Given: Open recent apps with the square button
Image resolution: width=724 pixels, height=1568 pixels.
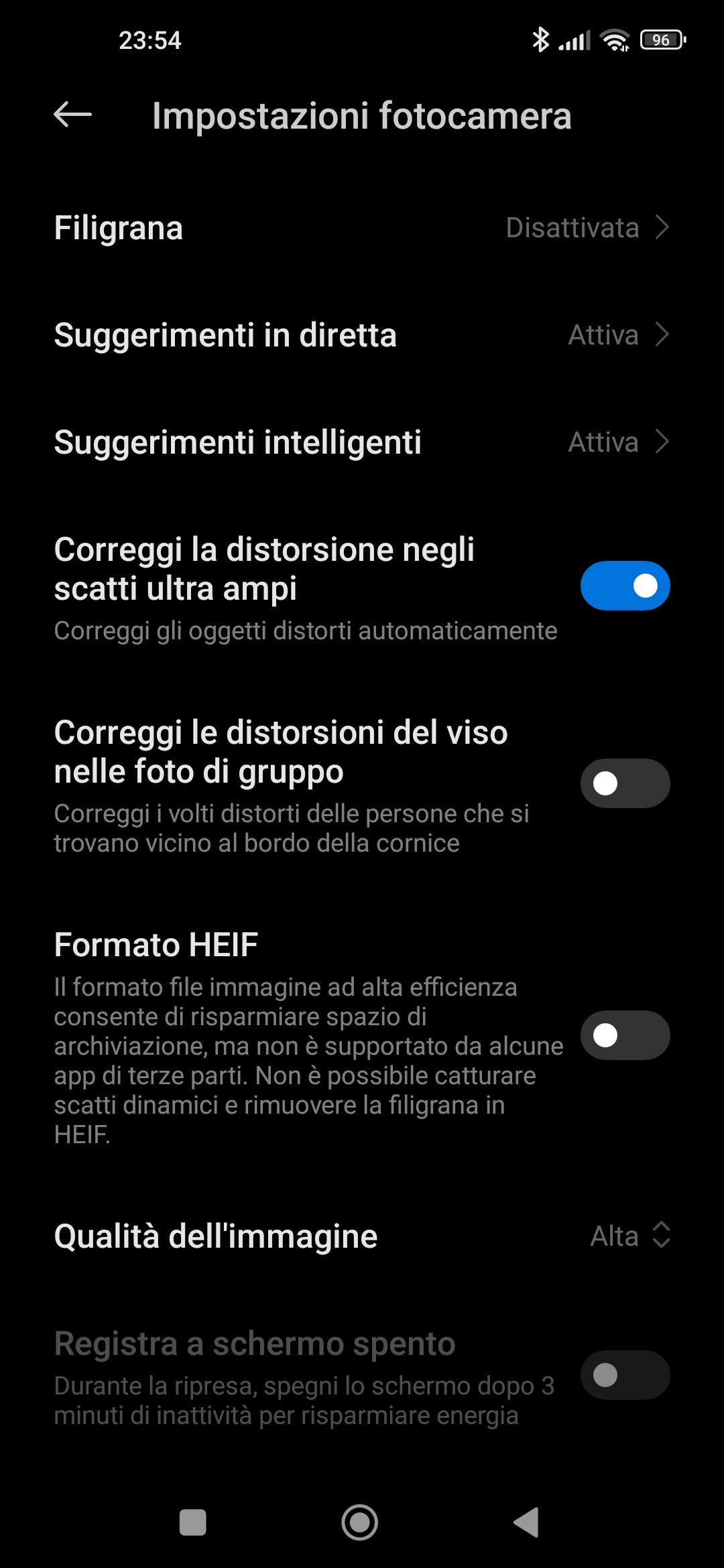Looking at the screenshot, I should pos(193,1522).
